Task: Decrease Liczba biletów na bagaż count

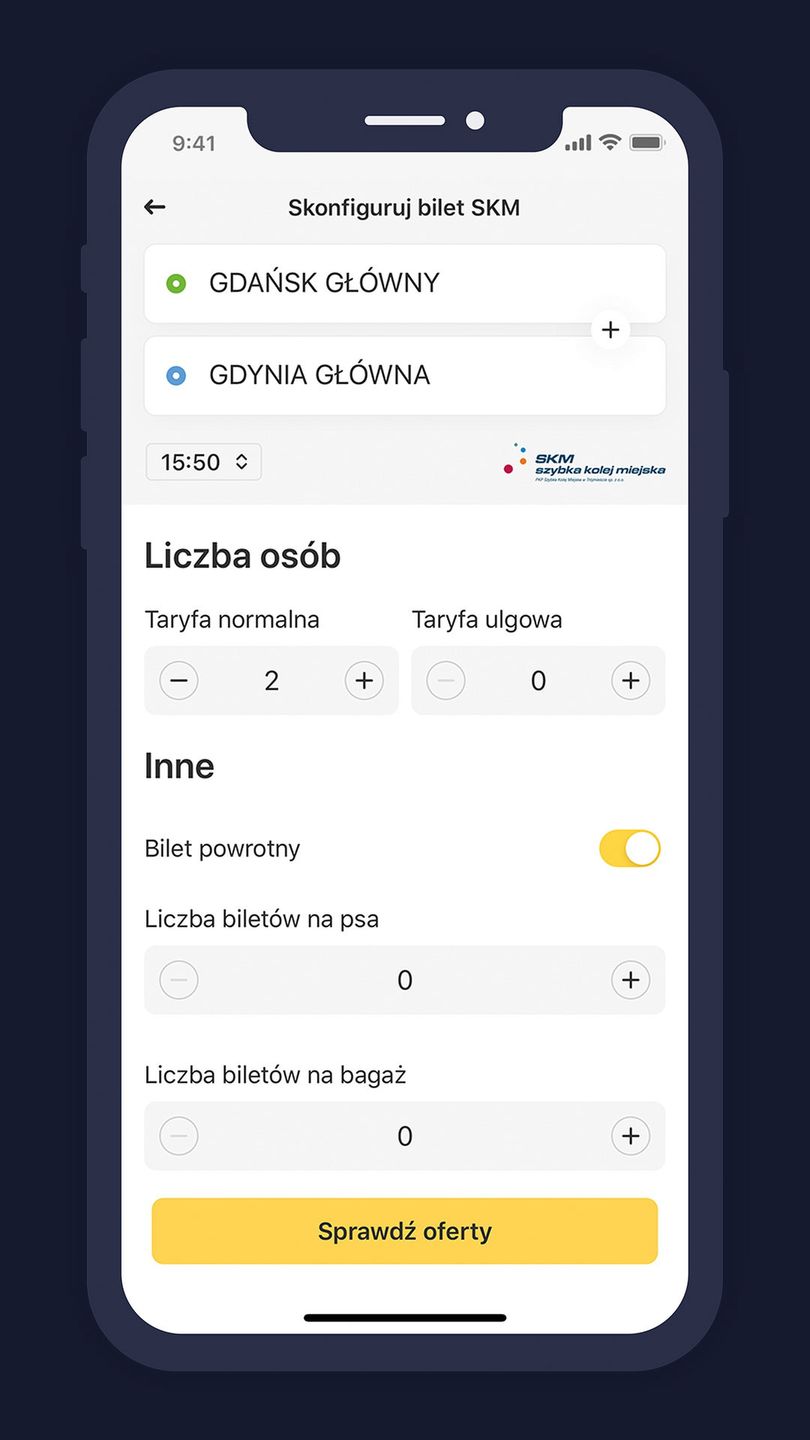Action: pyautogui.click(x=178, y=1136)
